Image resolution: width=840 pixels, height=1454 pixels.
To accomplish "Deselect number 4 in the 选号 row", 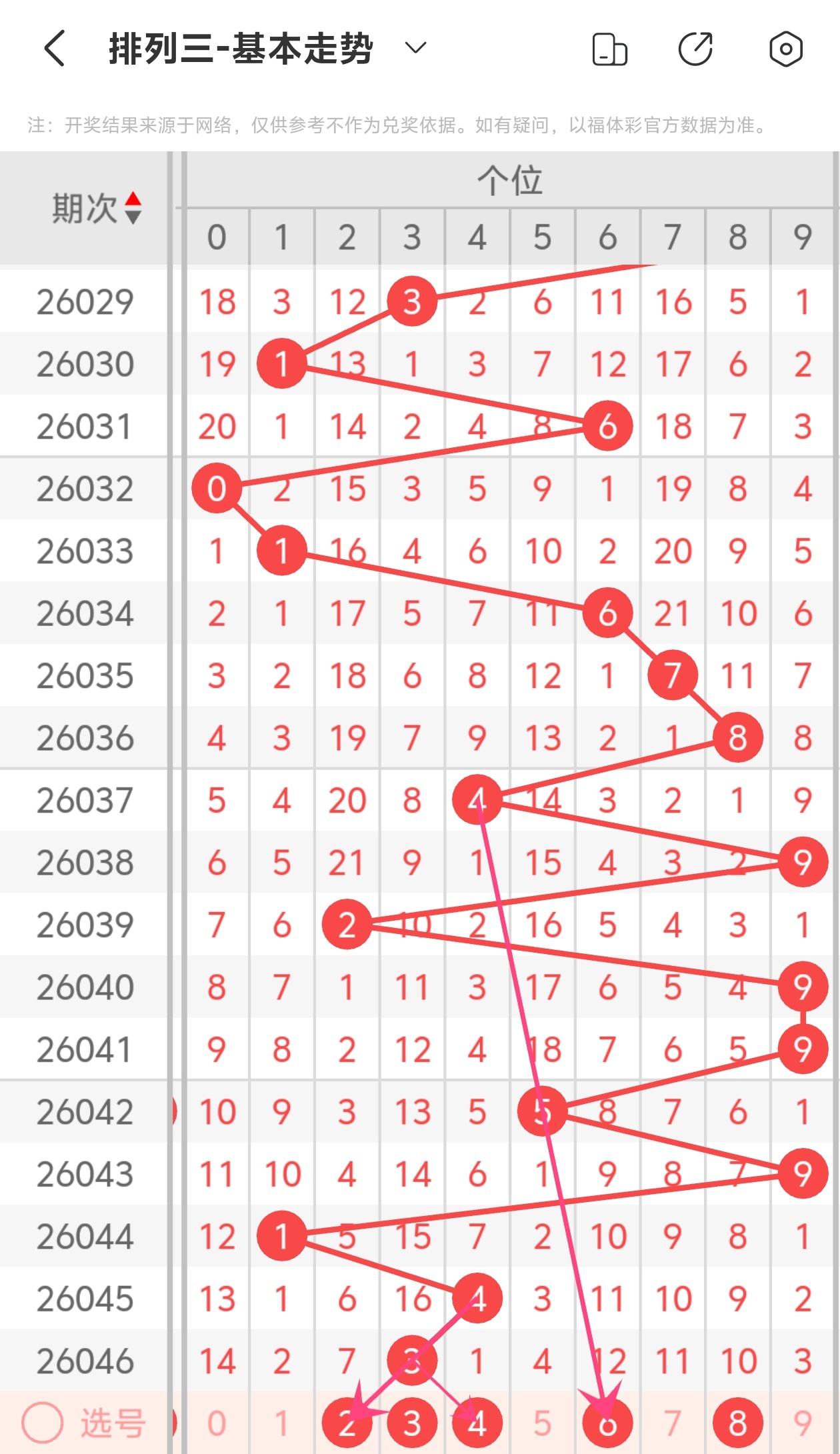I will 477,1423.
